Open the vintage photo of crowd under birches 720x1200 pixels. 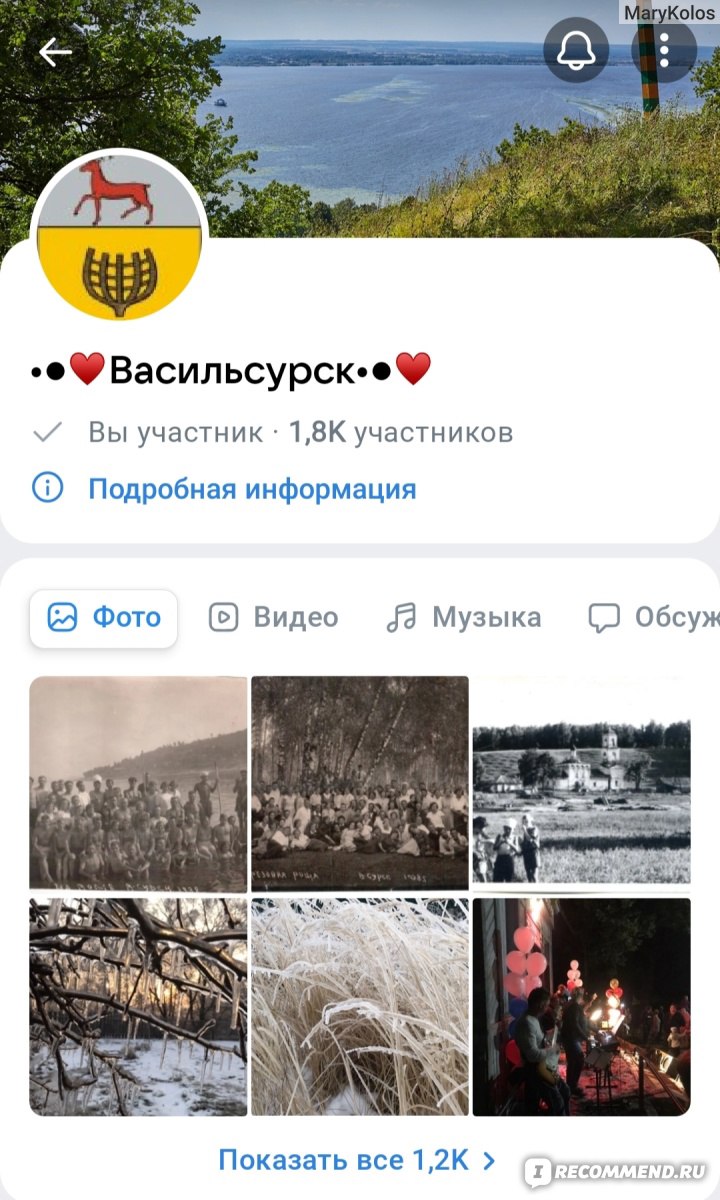(360, 783)
